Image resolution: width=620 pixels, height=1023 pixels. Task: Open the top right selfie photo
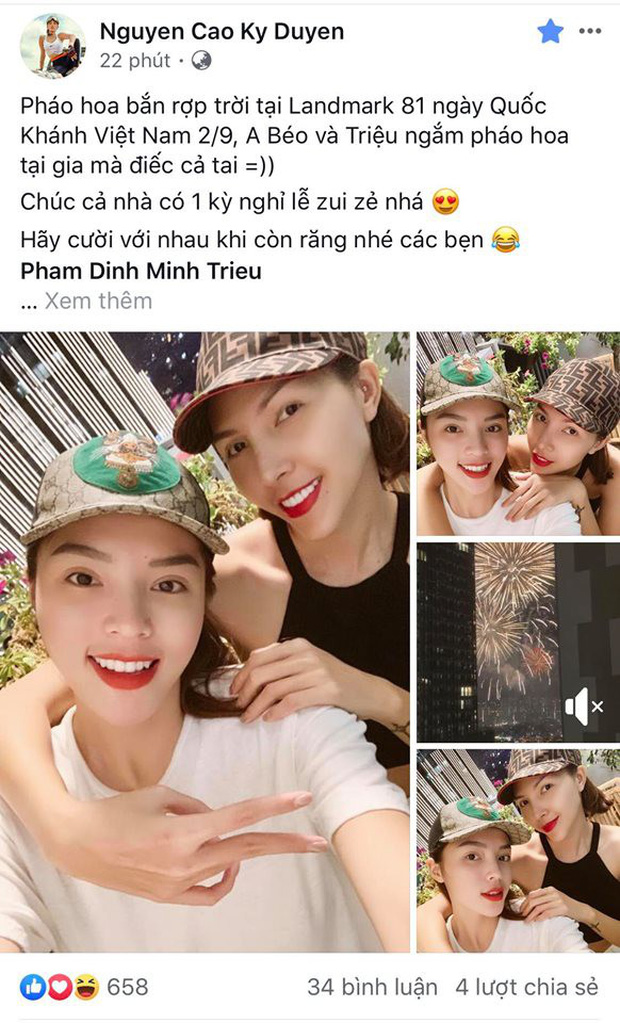(517, 433)
